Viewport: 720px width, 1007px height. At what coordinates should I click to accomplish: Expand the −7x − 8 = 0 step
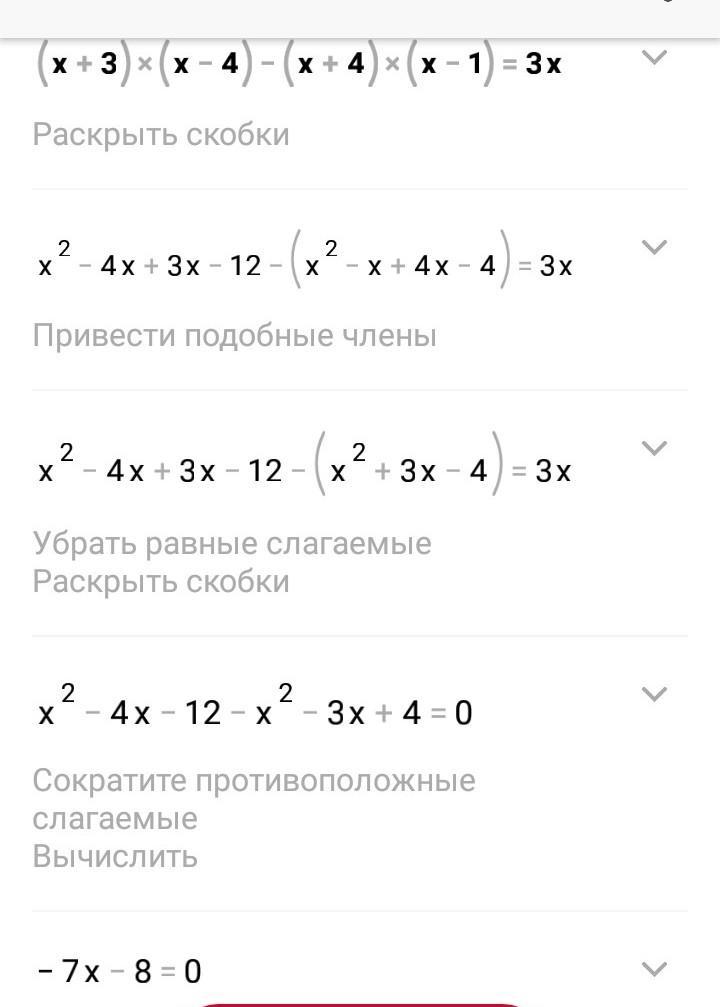(653, 968)
